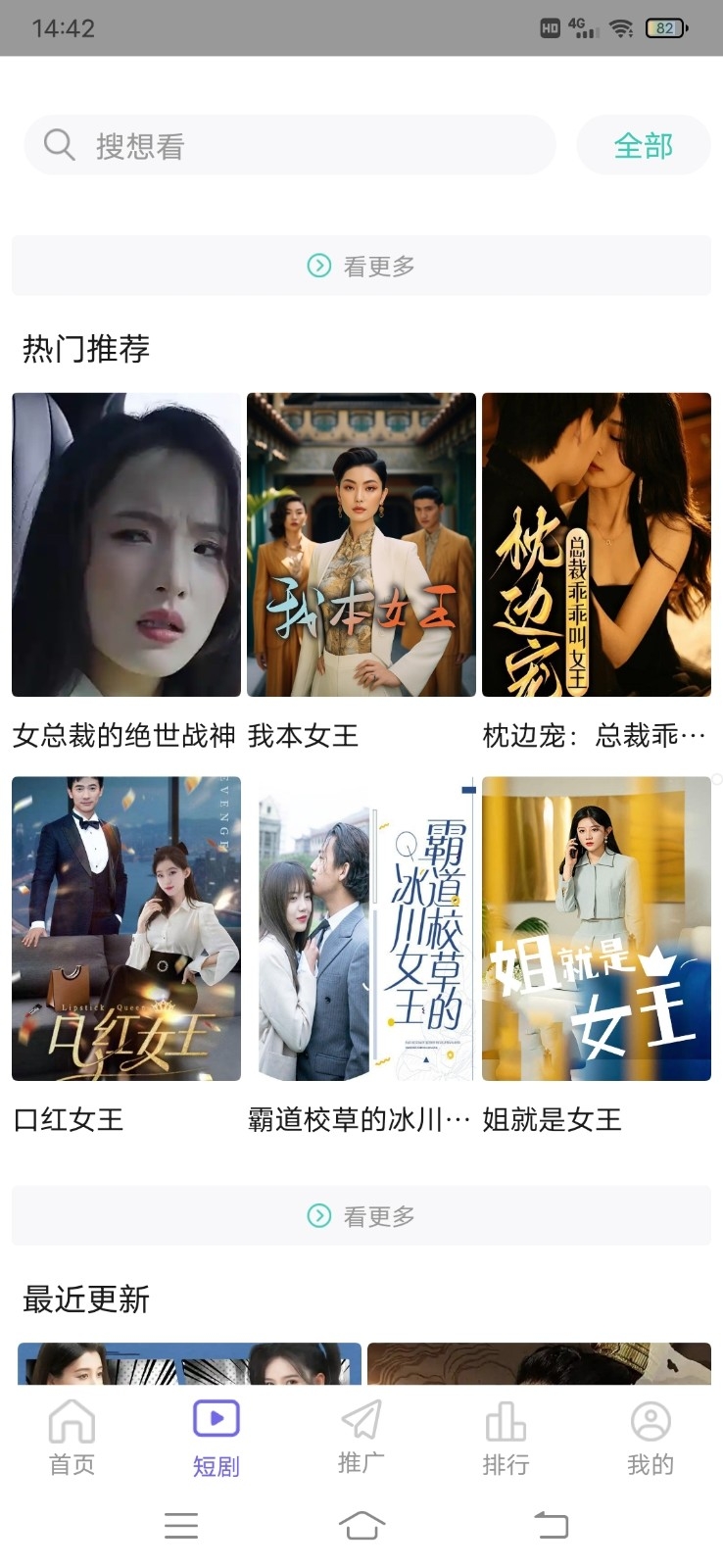Open the drama 我本女王 poster

point(361,545)
